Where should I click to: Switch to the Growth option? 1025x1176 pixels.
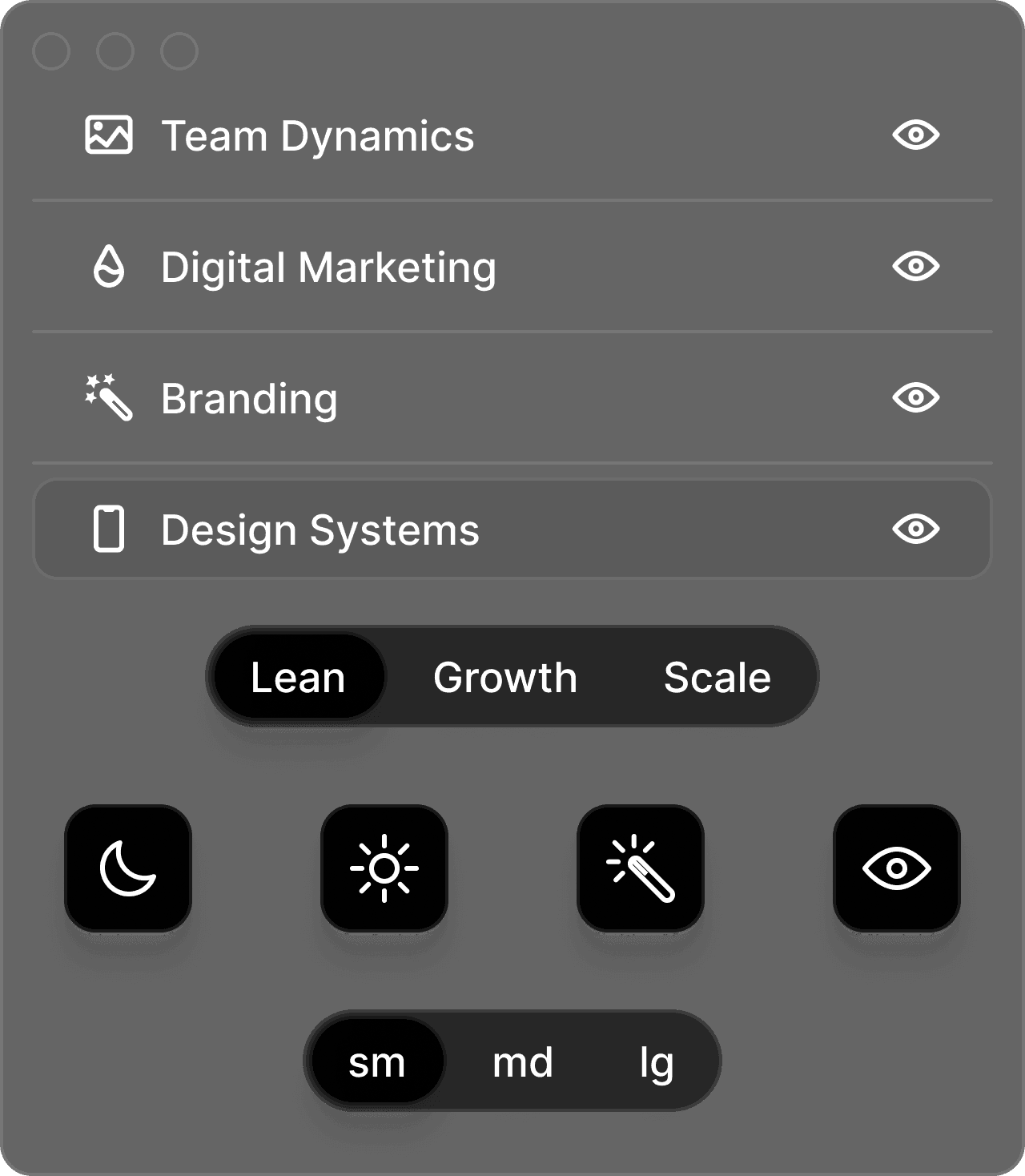pyautogui.click(x=505, y=677)
